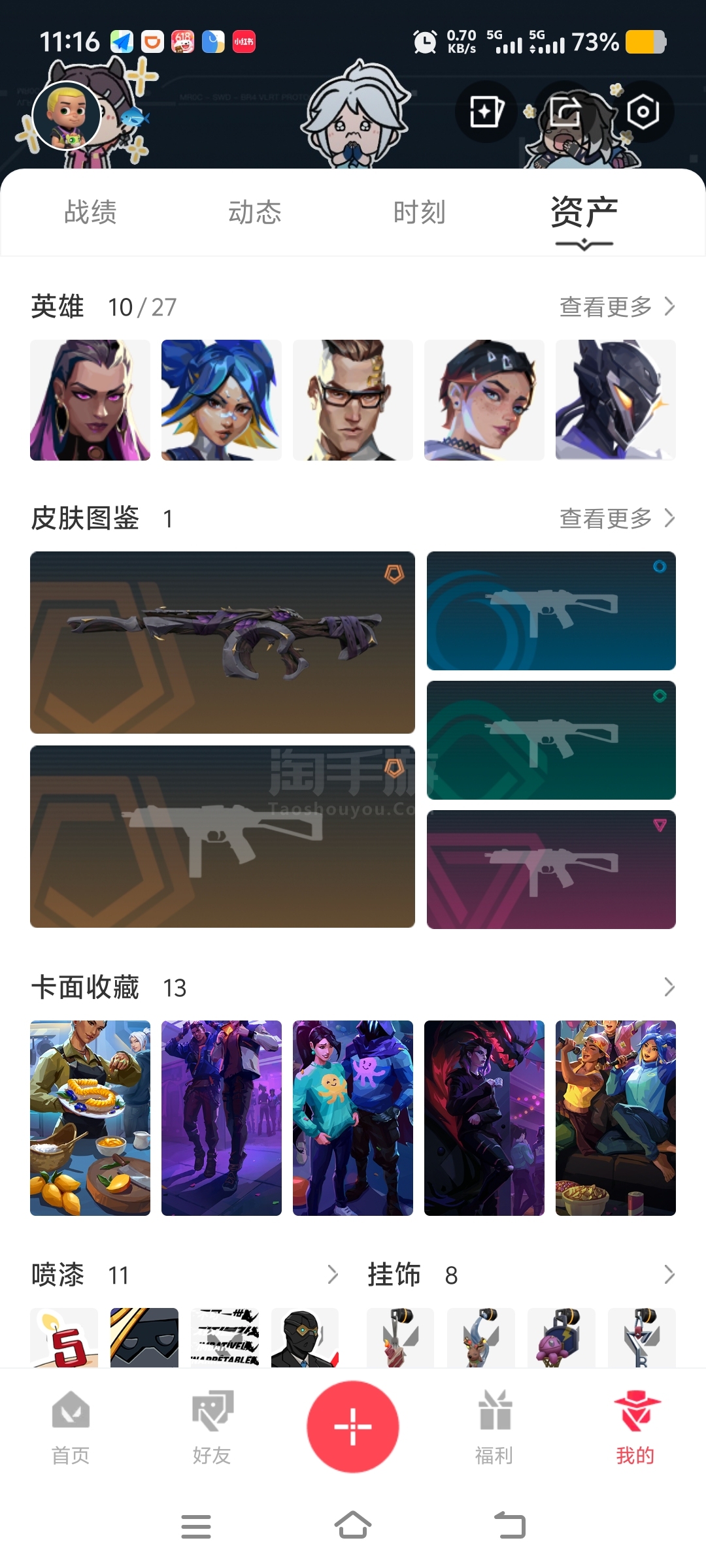
Task: Expand the 挂饰 charms section
Action: [669, 1274]
